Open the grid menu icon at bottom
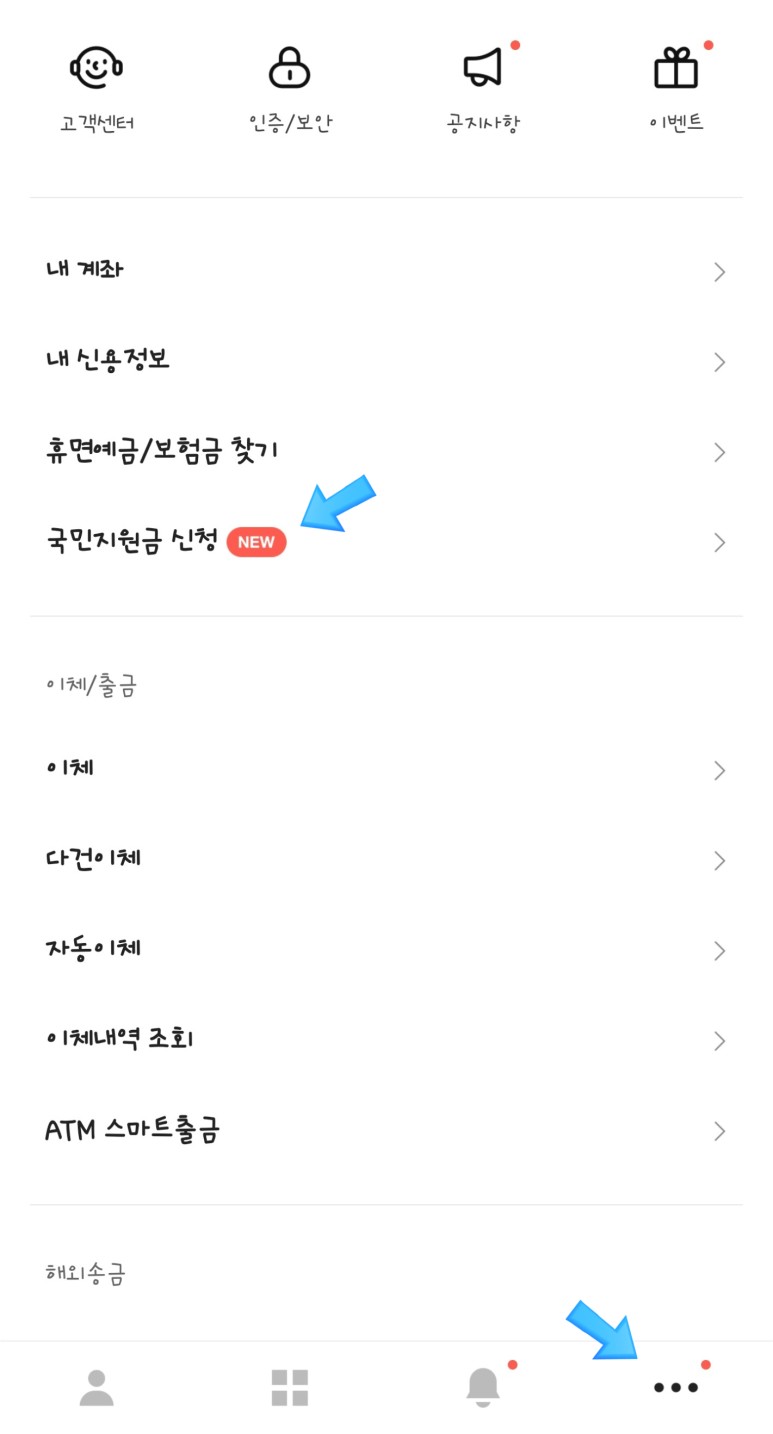Image resolution: width=773 pixels, height=1434 pixels. coord(289,1386)
